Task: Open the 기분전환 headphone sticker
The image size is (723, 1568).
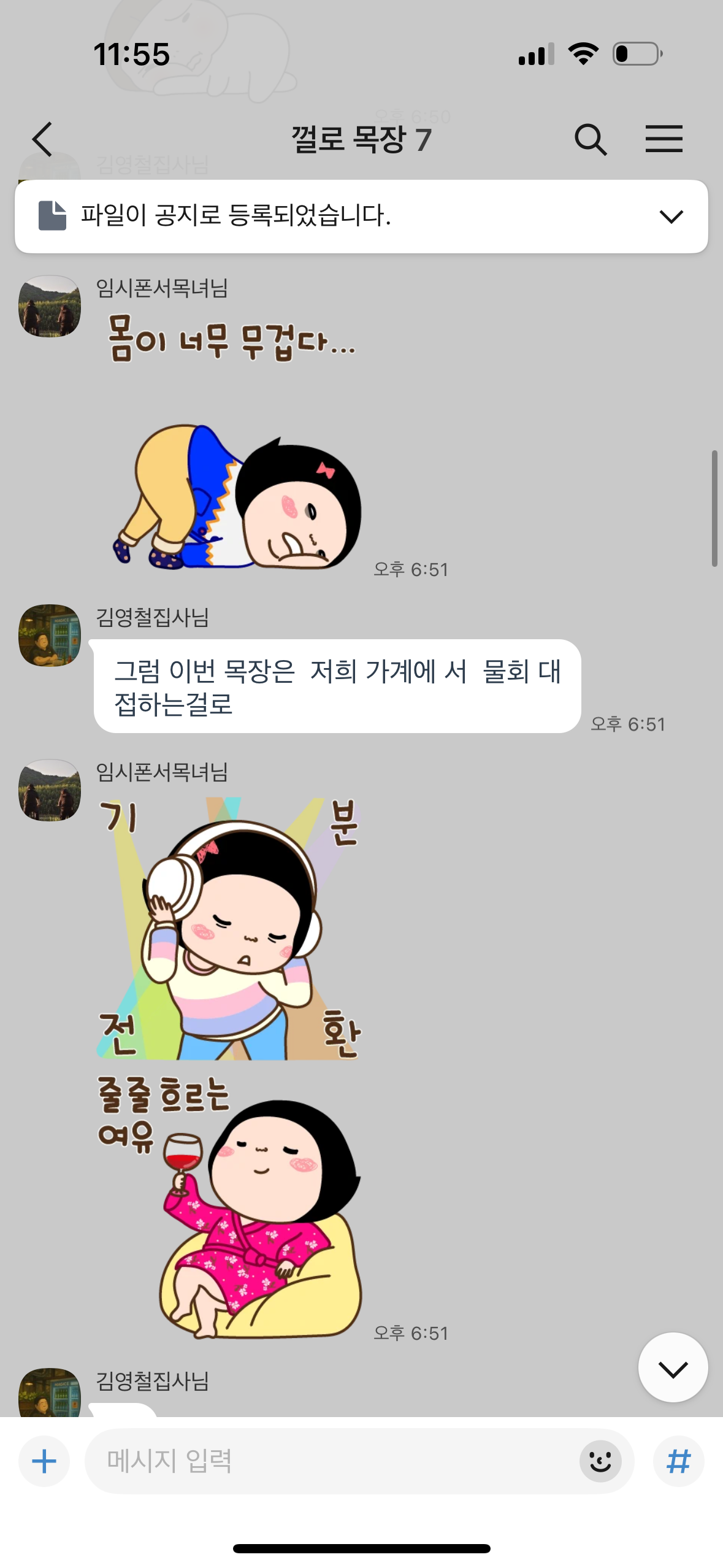Action: [x=230, y=928]
